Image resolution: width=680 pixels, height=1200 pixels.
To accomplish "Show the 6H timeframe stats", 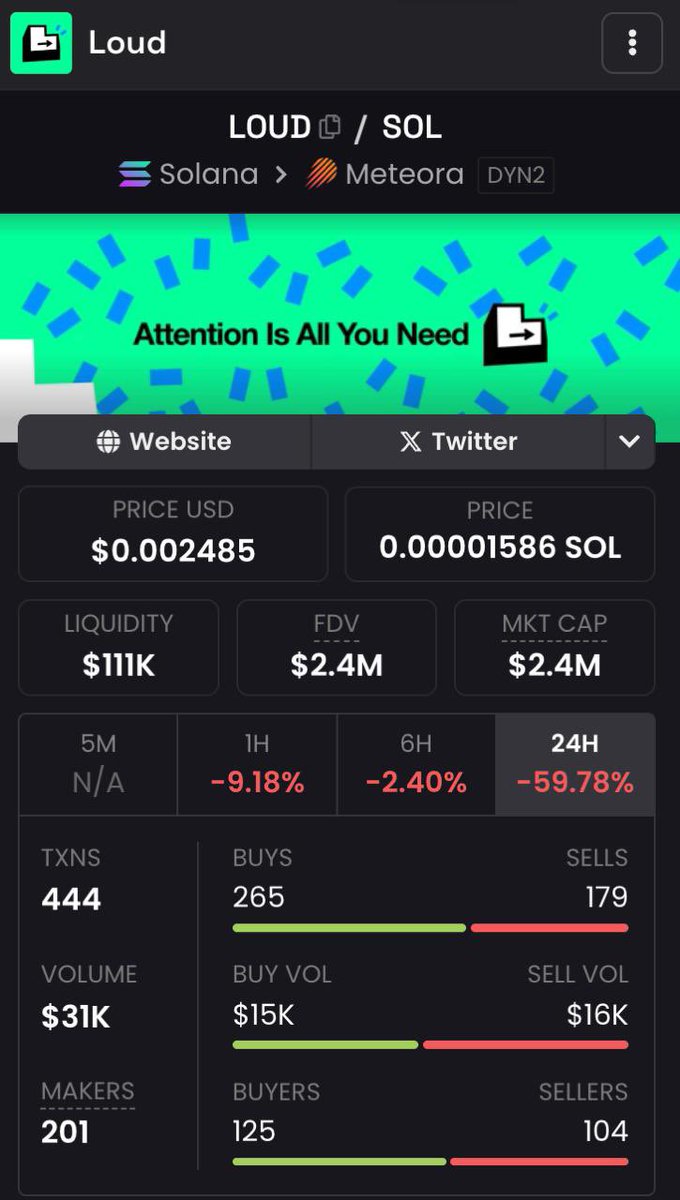I will (x=416, y=764).
